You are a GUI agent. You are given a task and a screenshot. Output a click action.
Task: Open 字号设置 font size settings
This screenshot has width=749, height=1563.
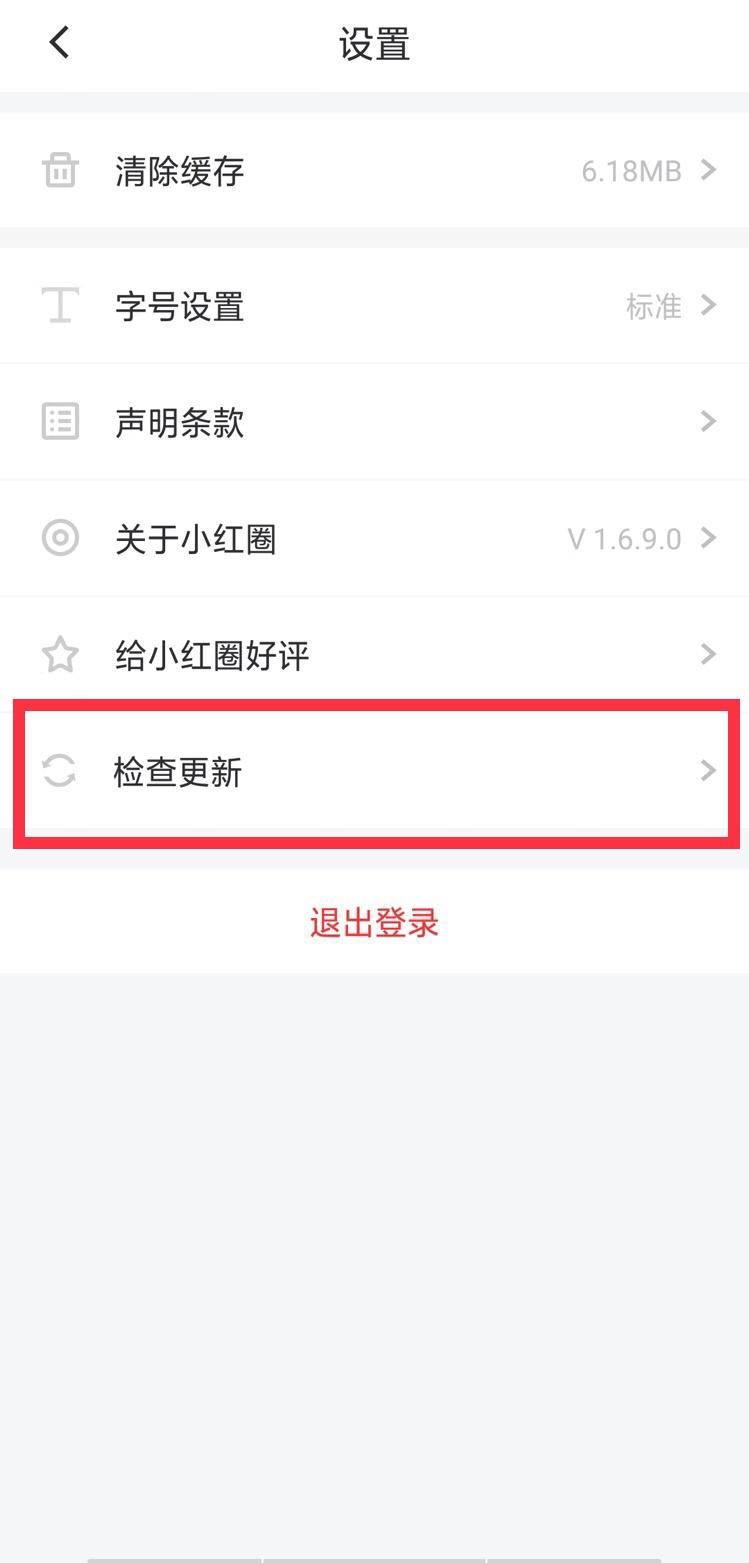tap(374, 306)
